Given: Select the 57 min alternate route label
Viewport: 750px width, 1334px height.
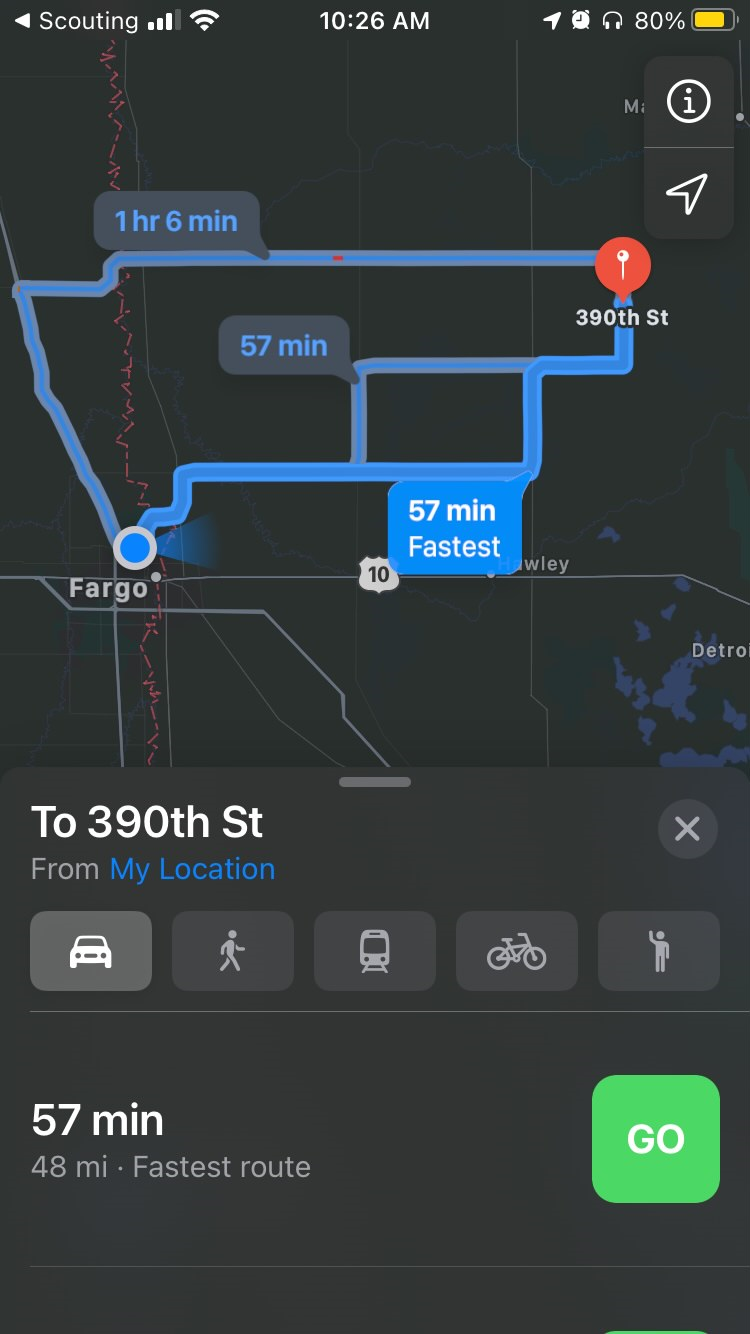Looking at the screenshot, I should 284,346.
